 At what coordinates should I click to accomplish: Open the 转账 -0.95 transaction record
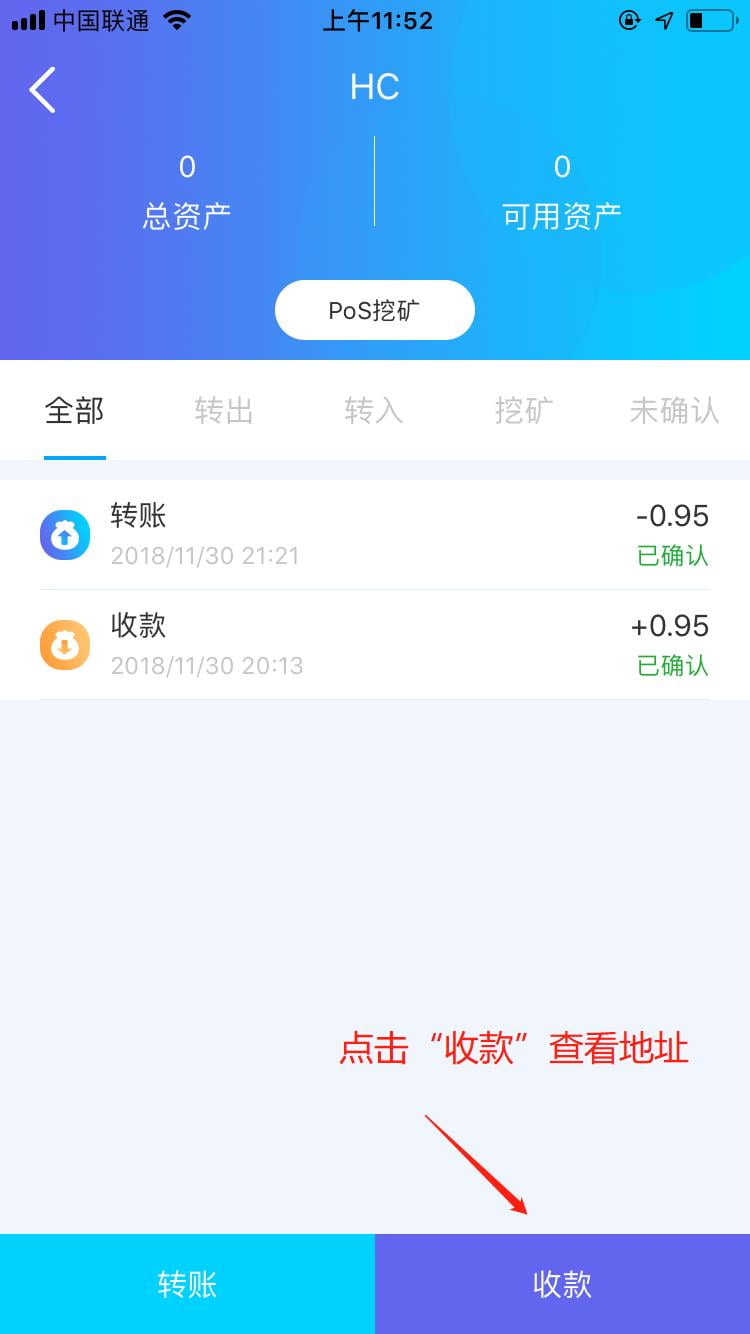tap(375, 535)
